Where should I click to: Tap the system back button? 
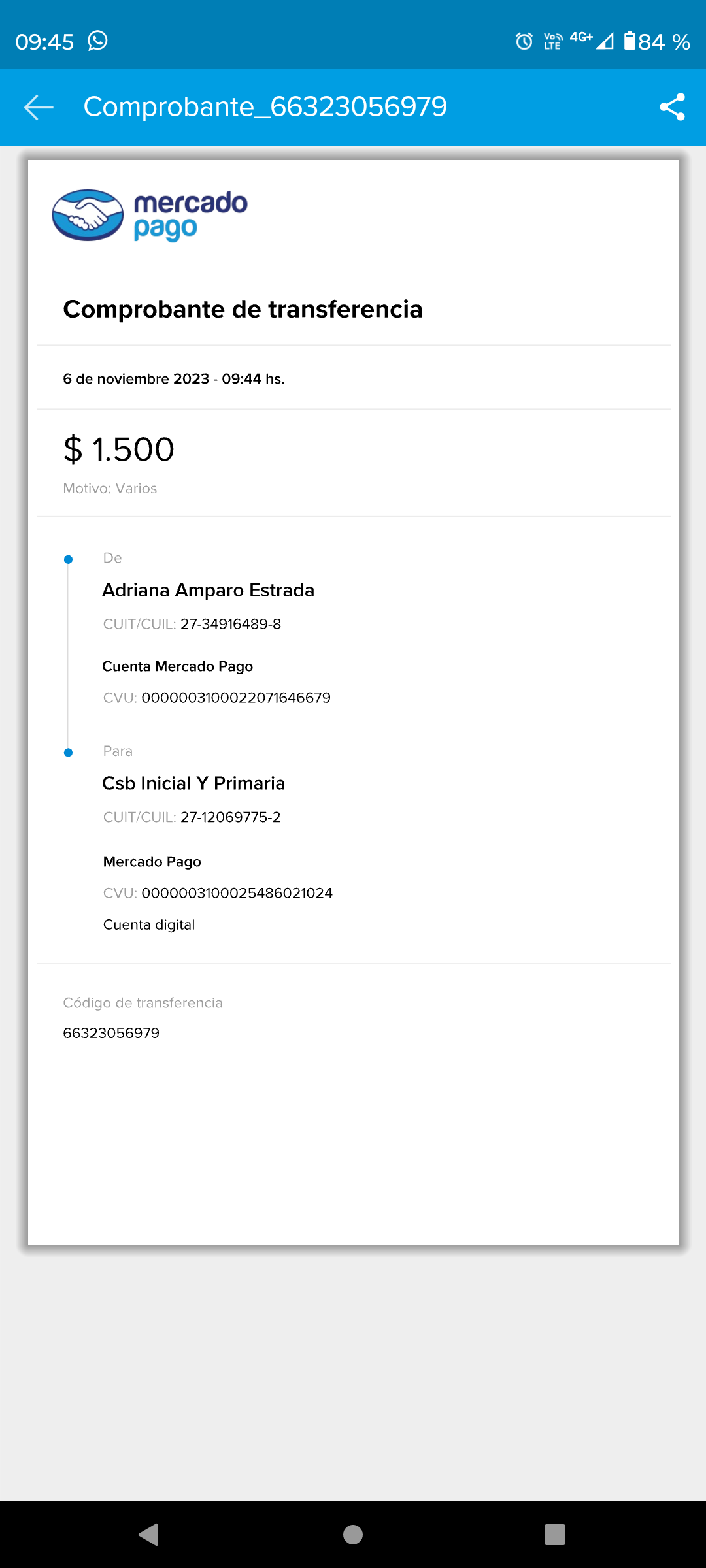click(x=150, y=1534)
